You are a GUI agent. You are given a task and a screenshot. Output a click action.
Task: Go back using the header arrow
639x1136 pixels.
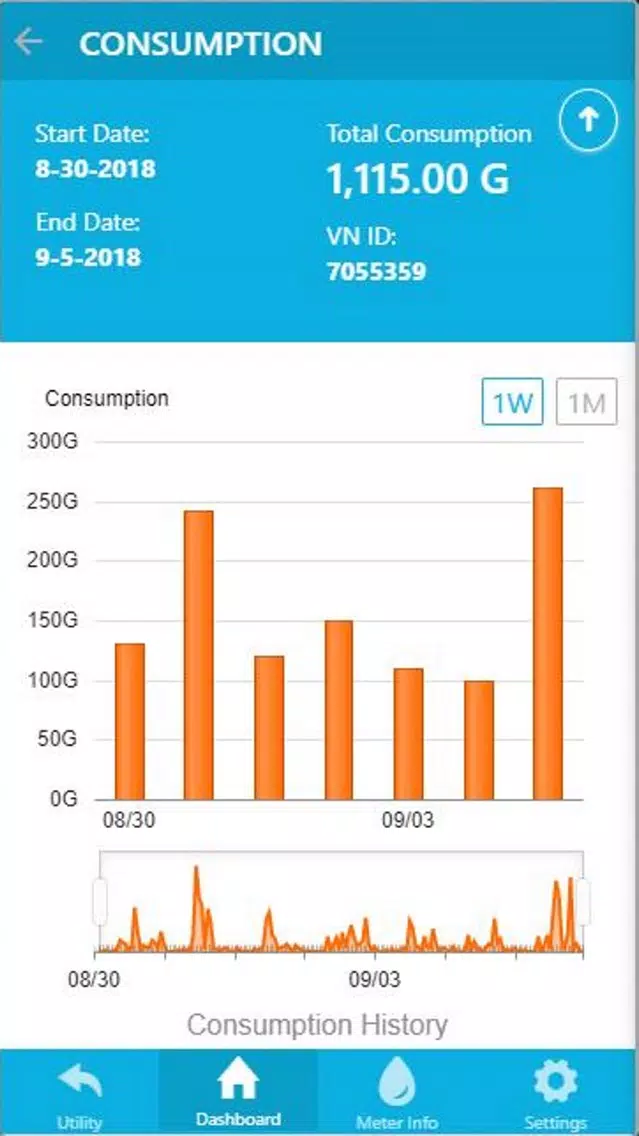(x=28, y=42)
